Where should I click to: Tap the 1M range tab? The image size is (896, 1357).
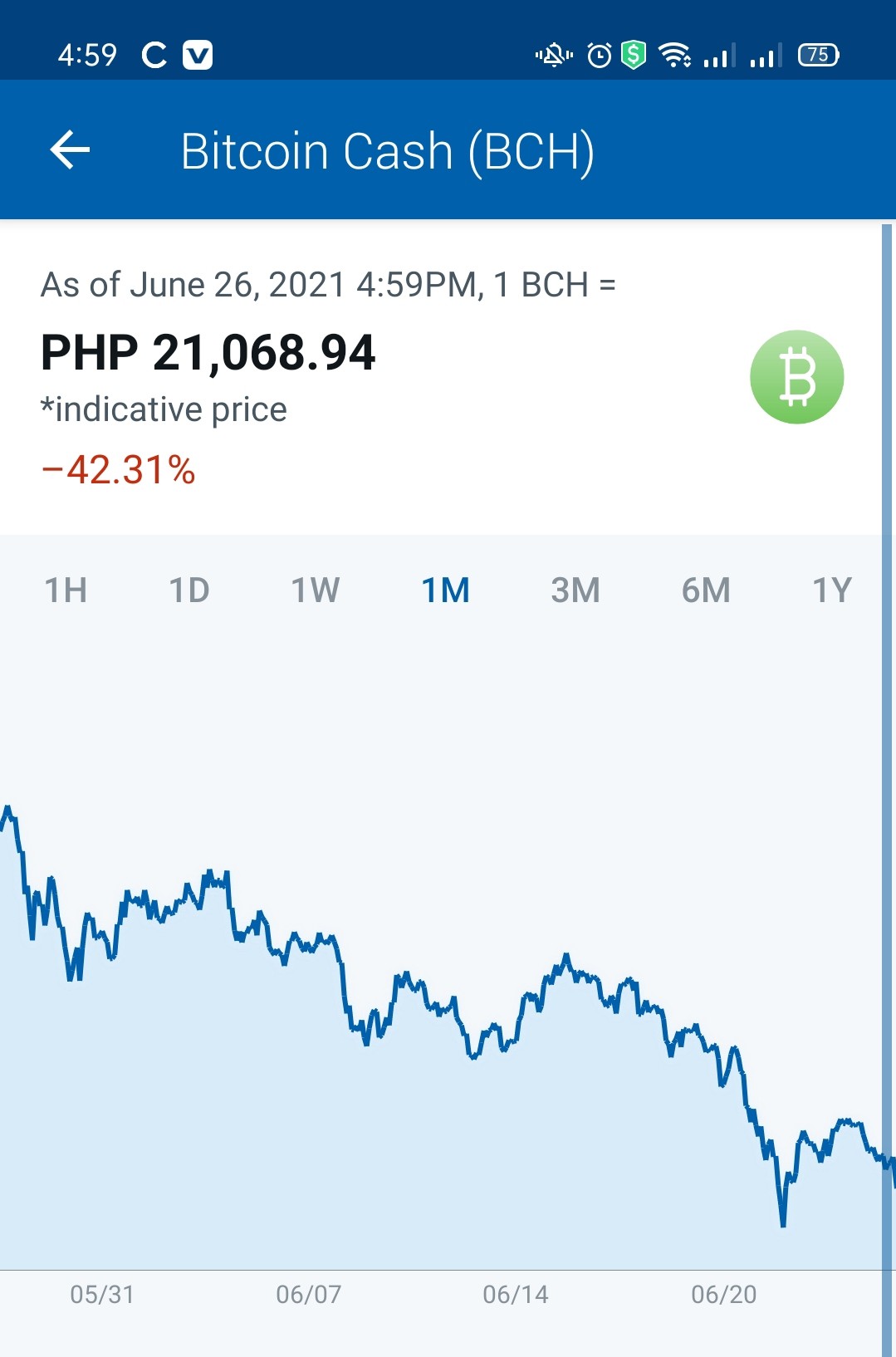point(446,590)
